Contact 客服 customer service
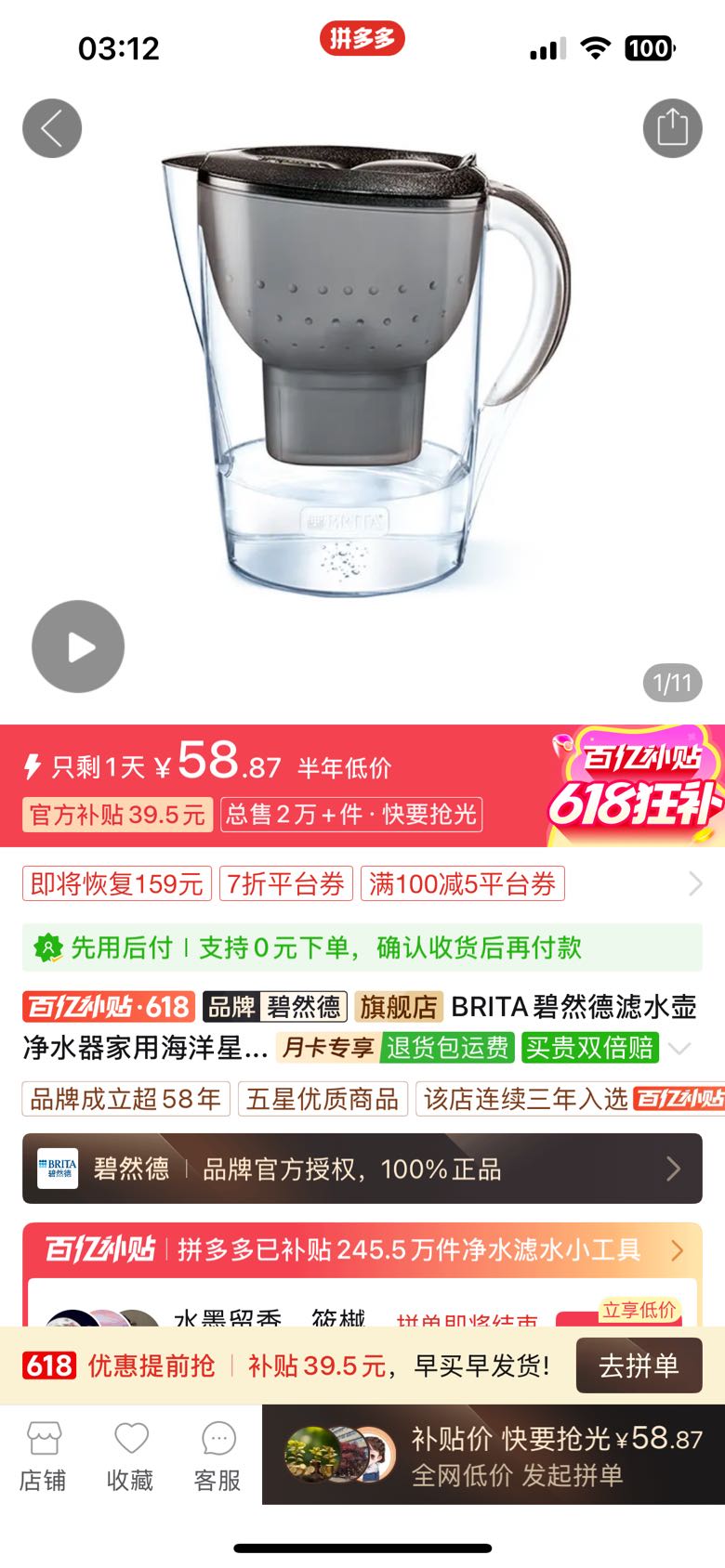Viewport: 725px width, 1568px height. 217,1457
